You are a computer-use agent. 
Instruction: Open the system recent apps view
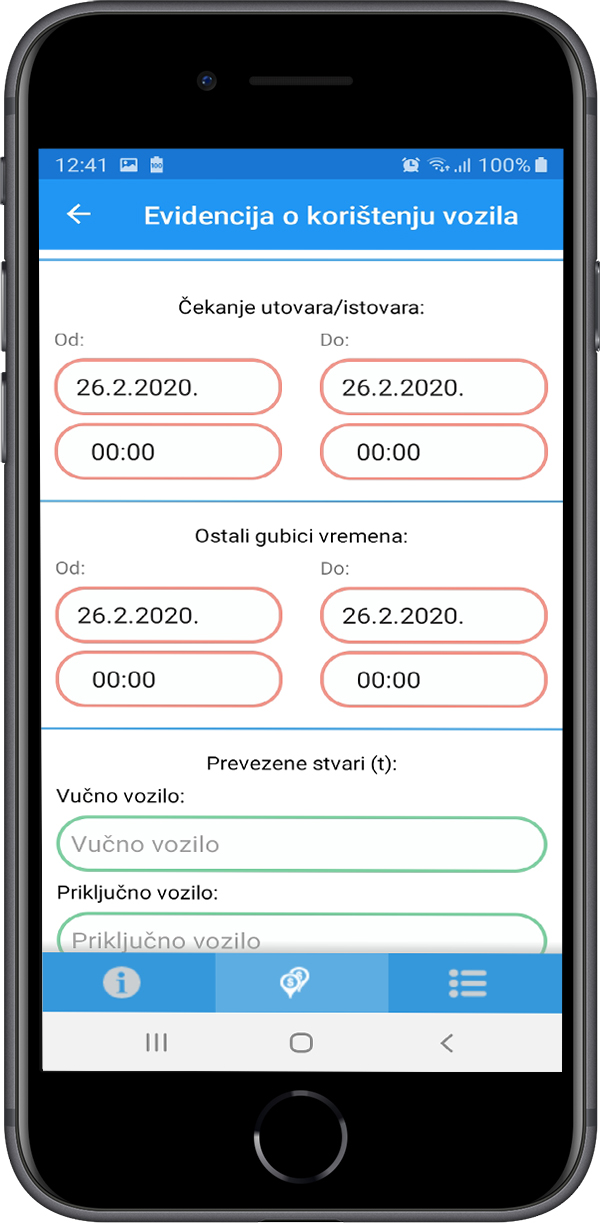tap(156, 1043)
